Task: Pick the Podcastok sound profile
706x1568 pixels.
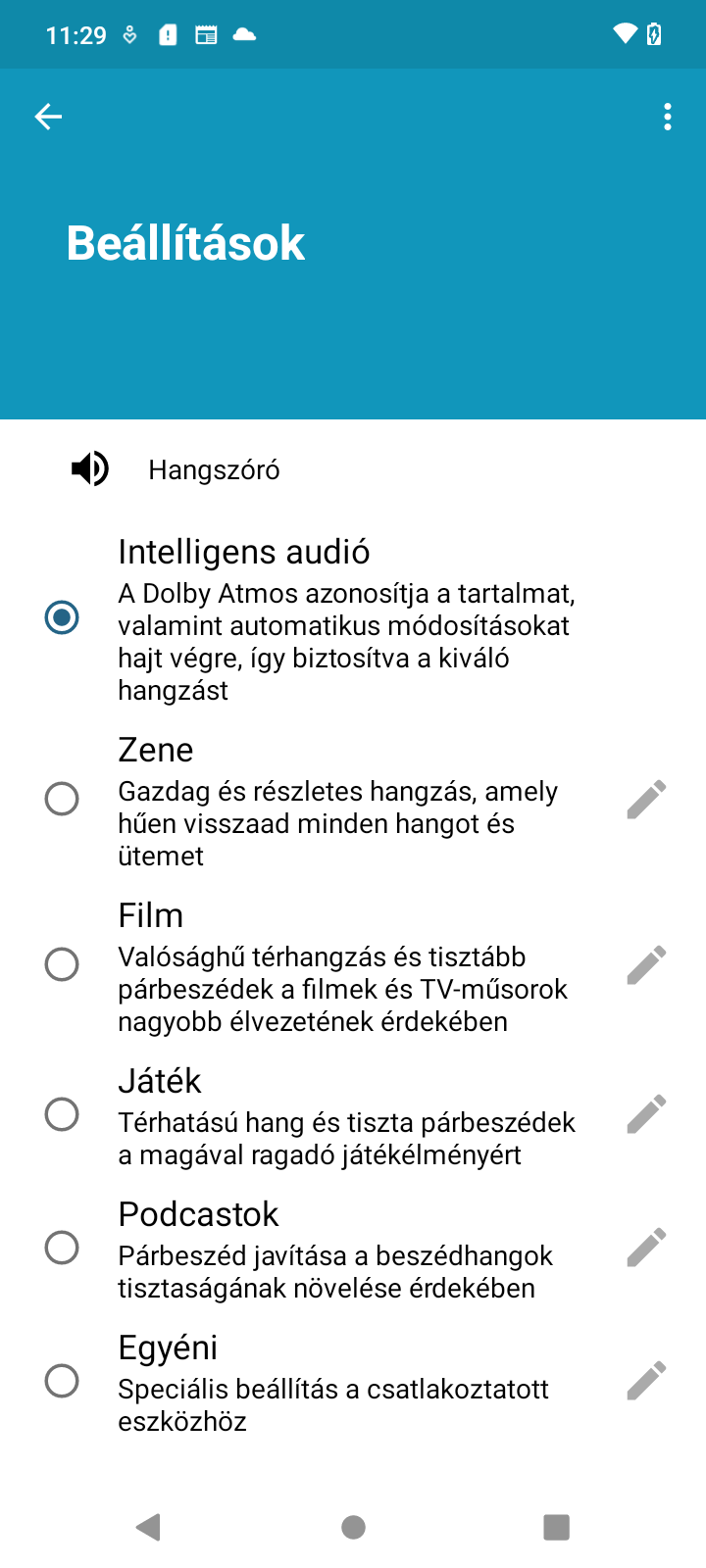Action: click(x=62, y=1248)
